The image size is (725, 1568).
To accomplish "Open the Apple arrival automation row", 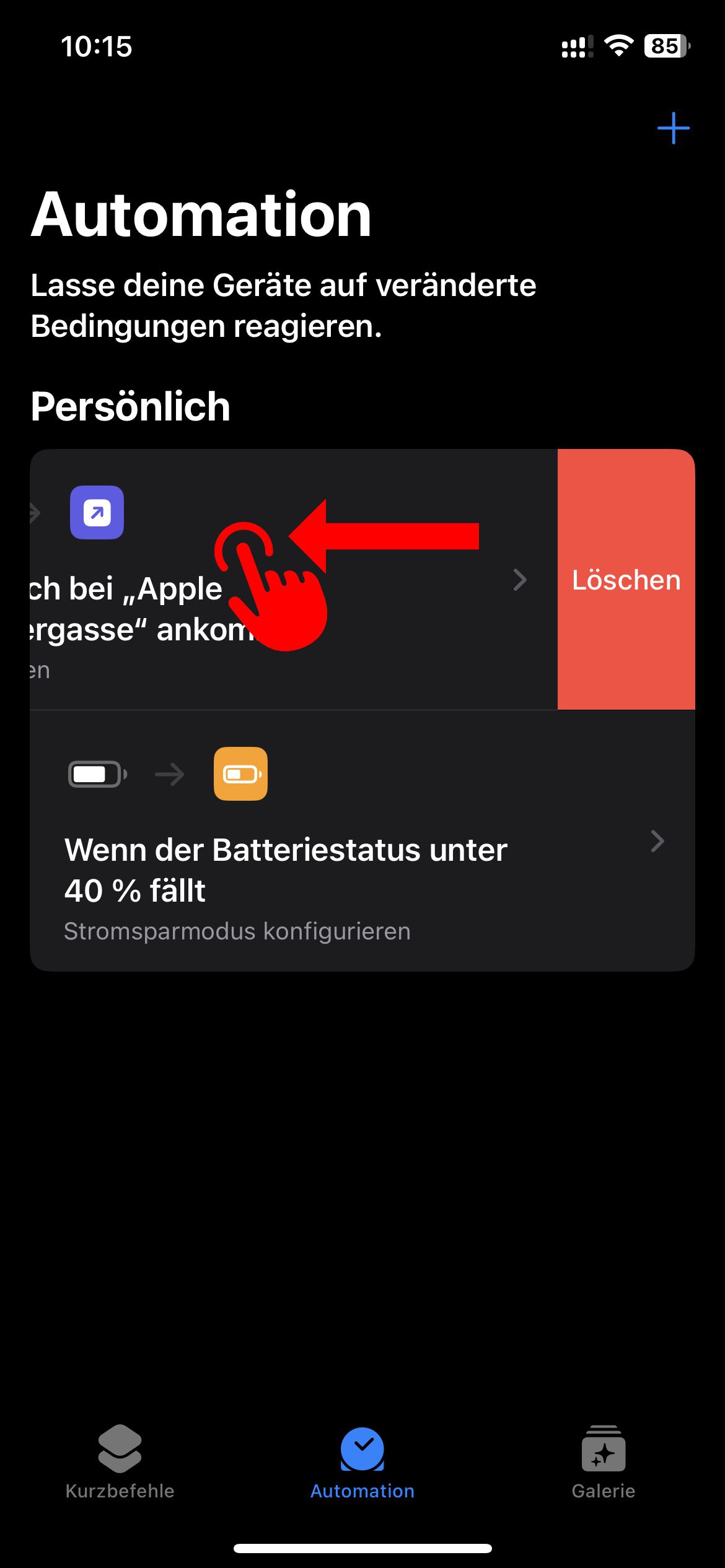I will point(294,580).
